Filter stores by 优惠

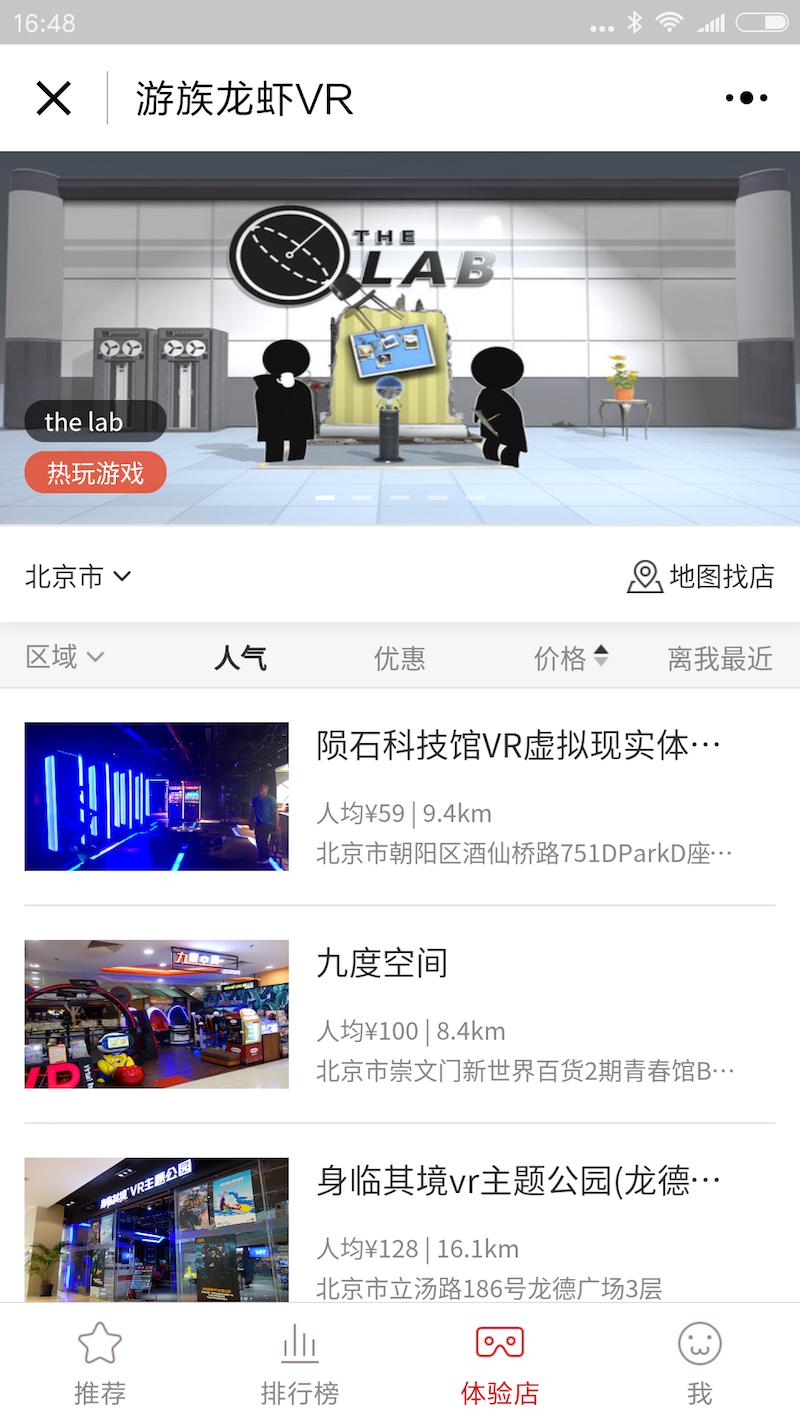400,658
